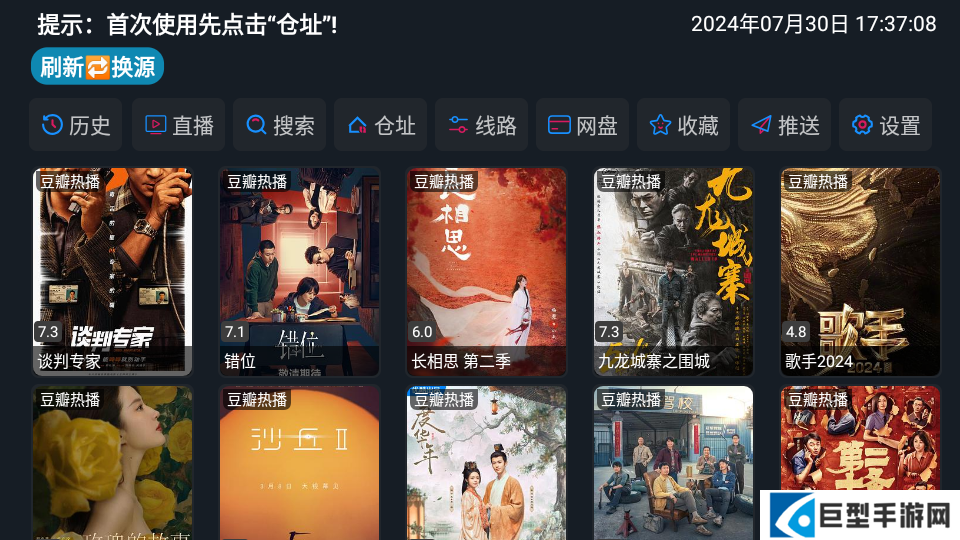Open 直播 live streaming
The image size is (960, 540).
179,125
